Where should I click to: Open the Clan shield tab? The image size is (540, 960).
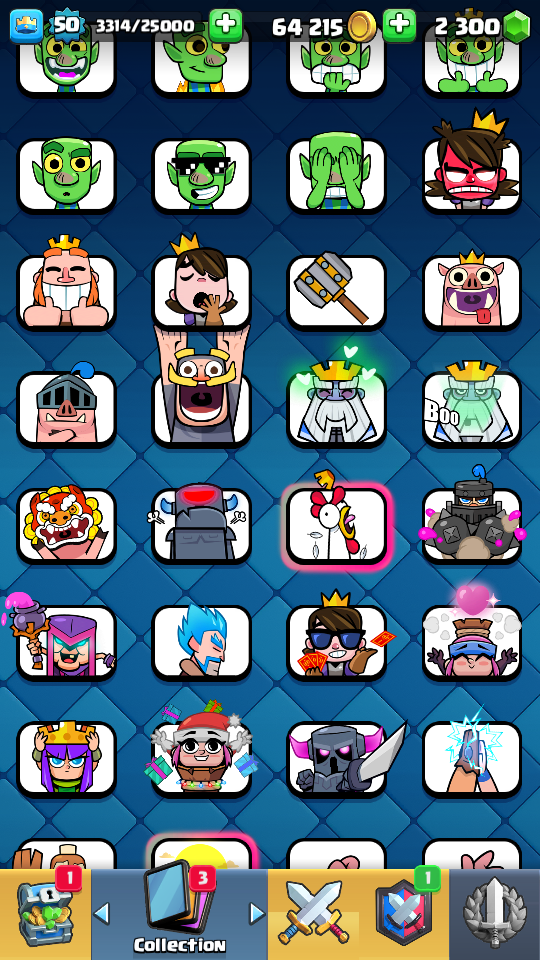(404, 914)
